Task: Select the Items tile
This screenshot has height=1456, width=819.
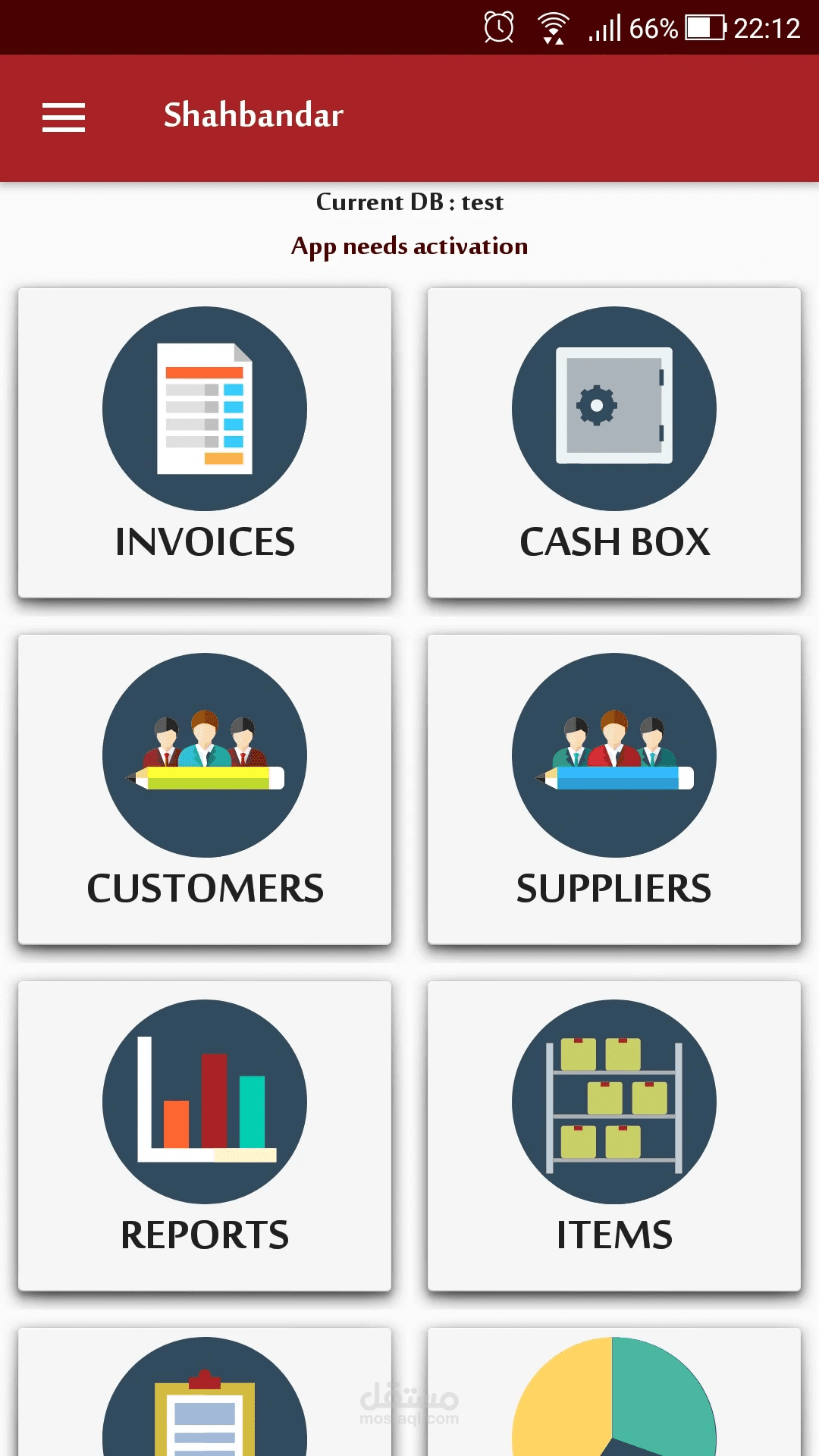Action: [614, 1136]
